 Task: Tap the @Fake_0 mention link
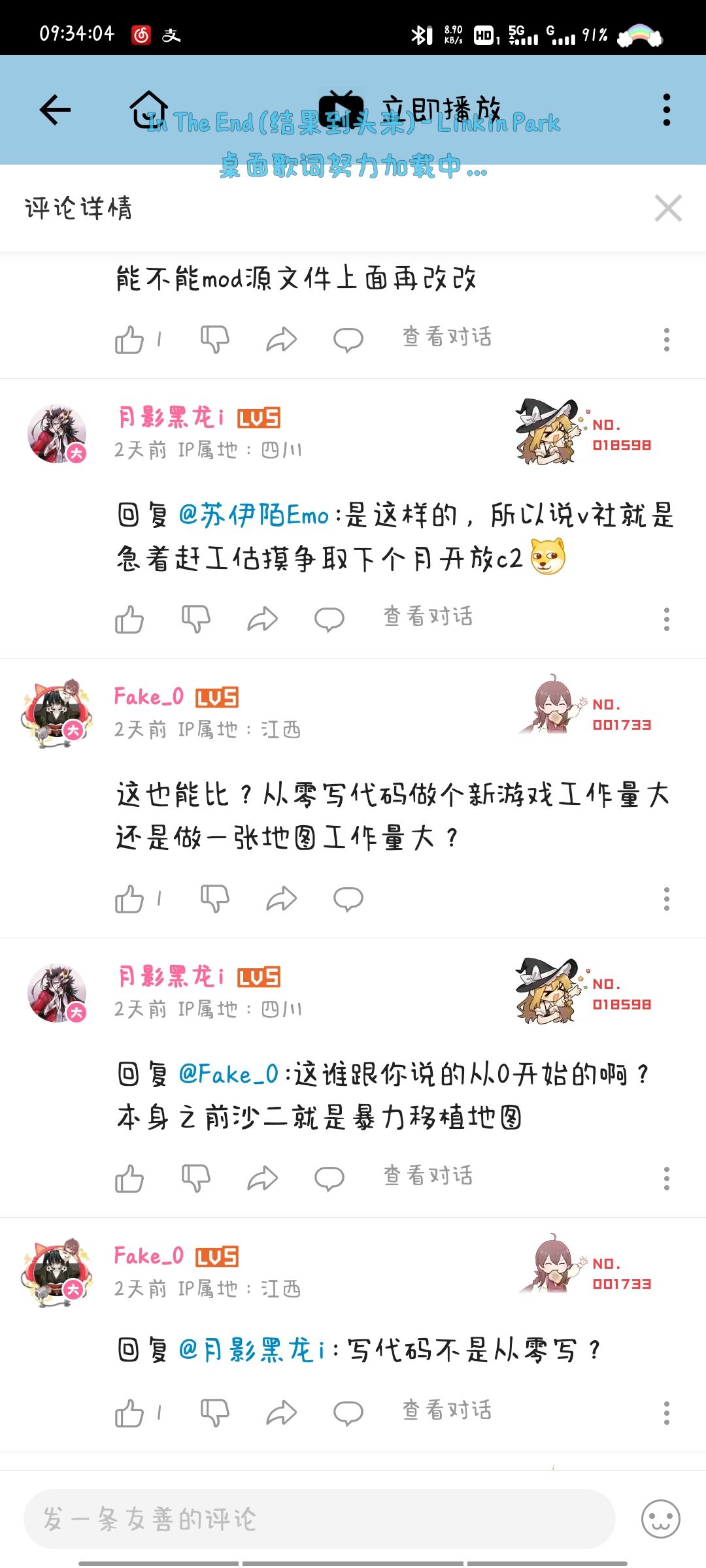point(229,1075)
